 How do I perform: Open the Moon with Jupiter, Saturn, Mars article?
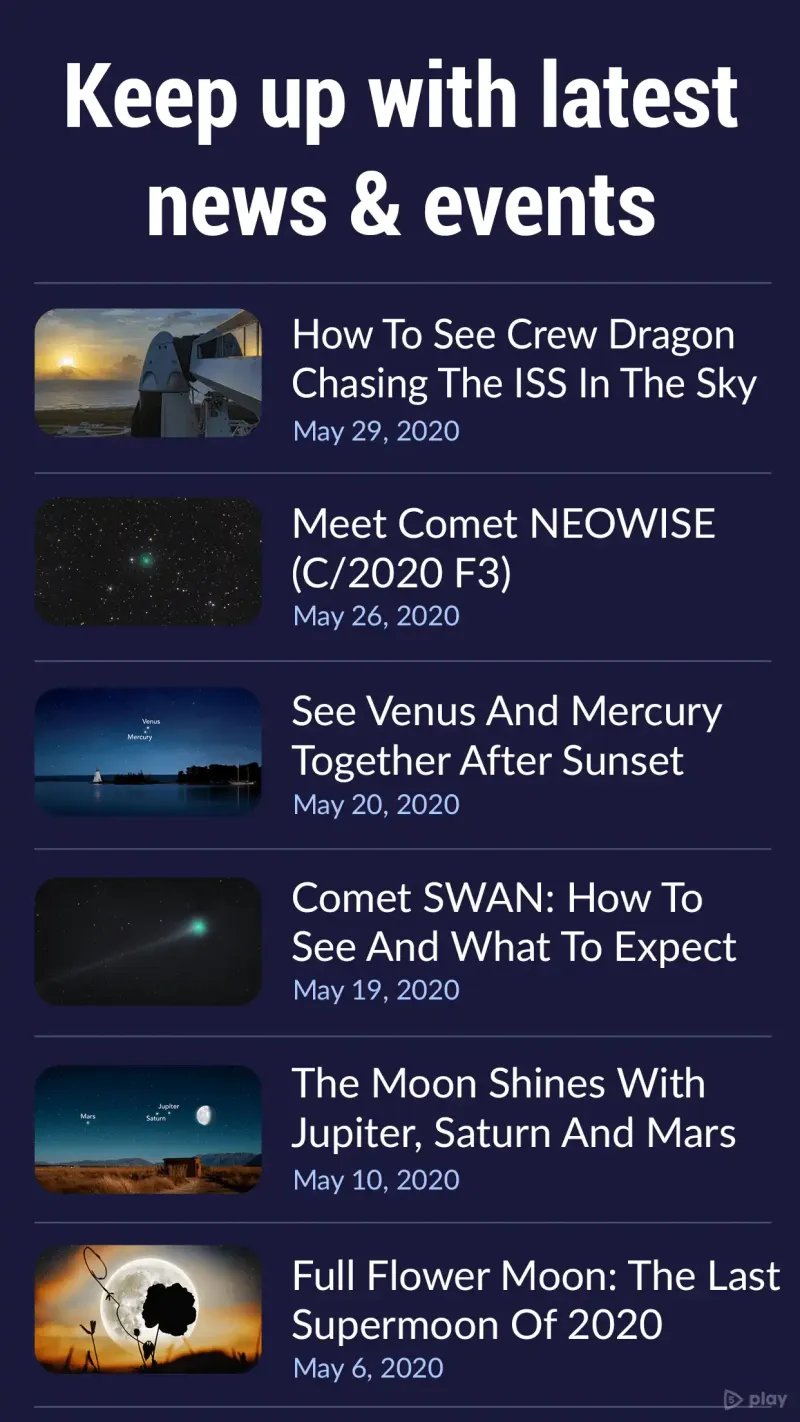tap(514, 1107)
